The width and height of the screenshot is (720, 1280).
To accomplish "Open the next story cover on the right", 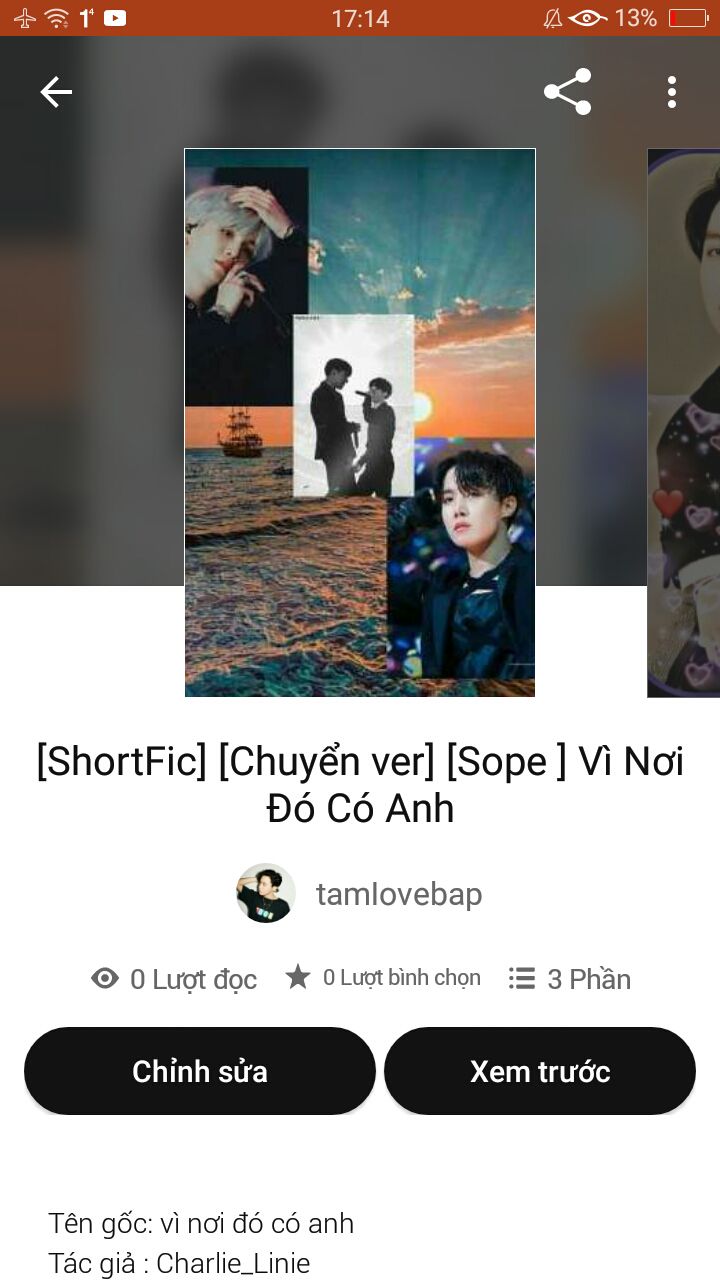I will 684,422.
